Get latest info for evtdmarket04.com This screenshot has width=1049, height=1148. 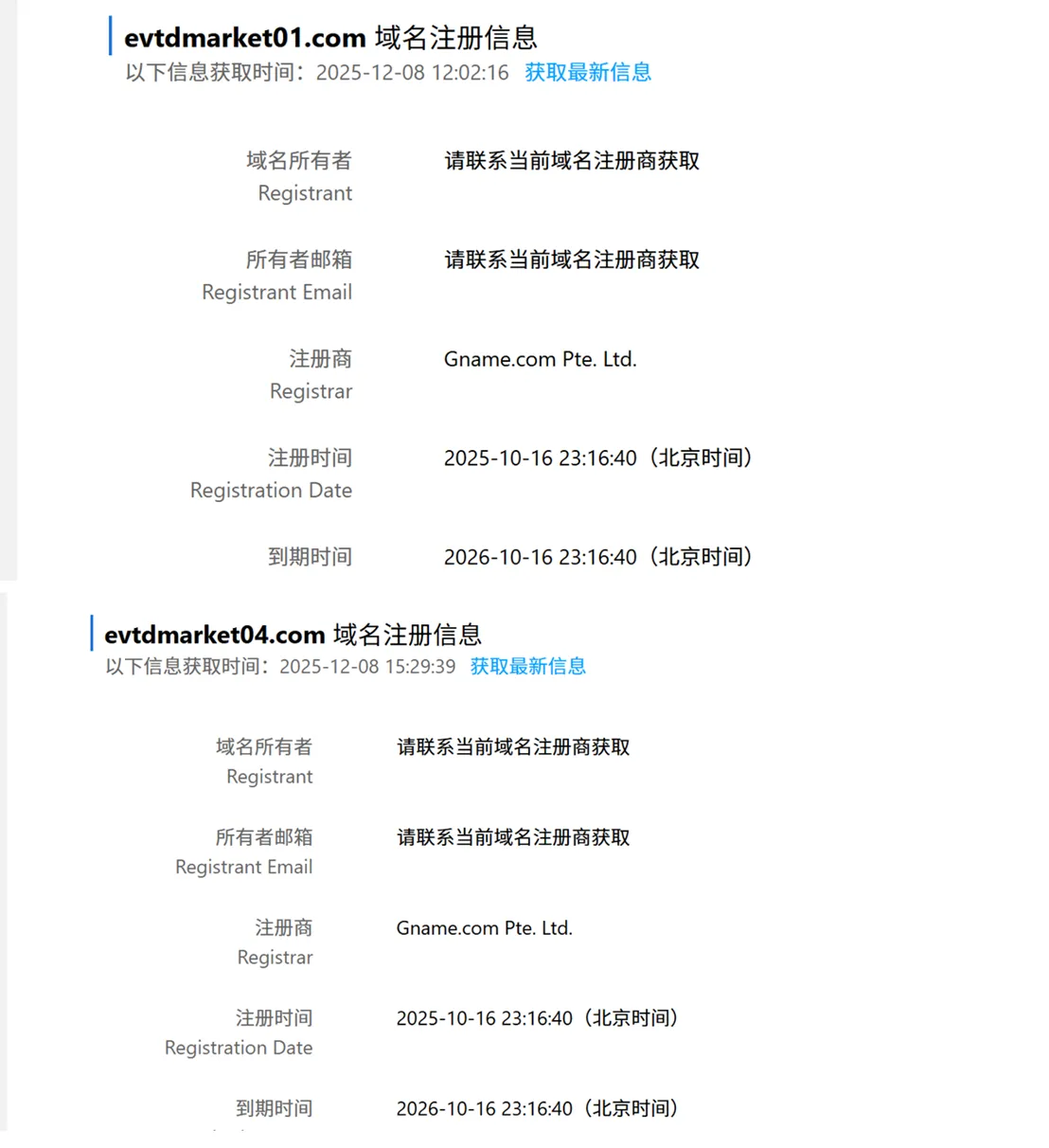point(528,666)
